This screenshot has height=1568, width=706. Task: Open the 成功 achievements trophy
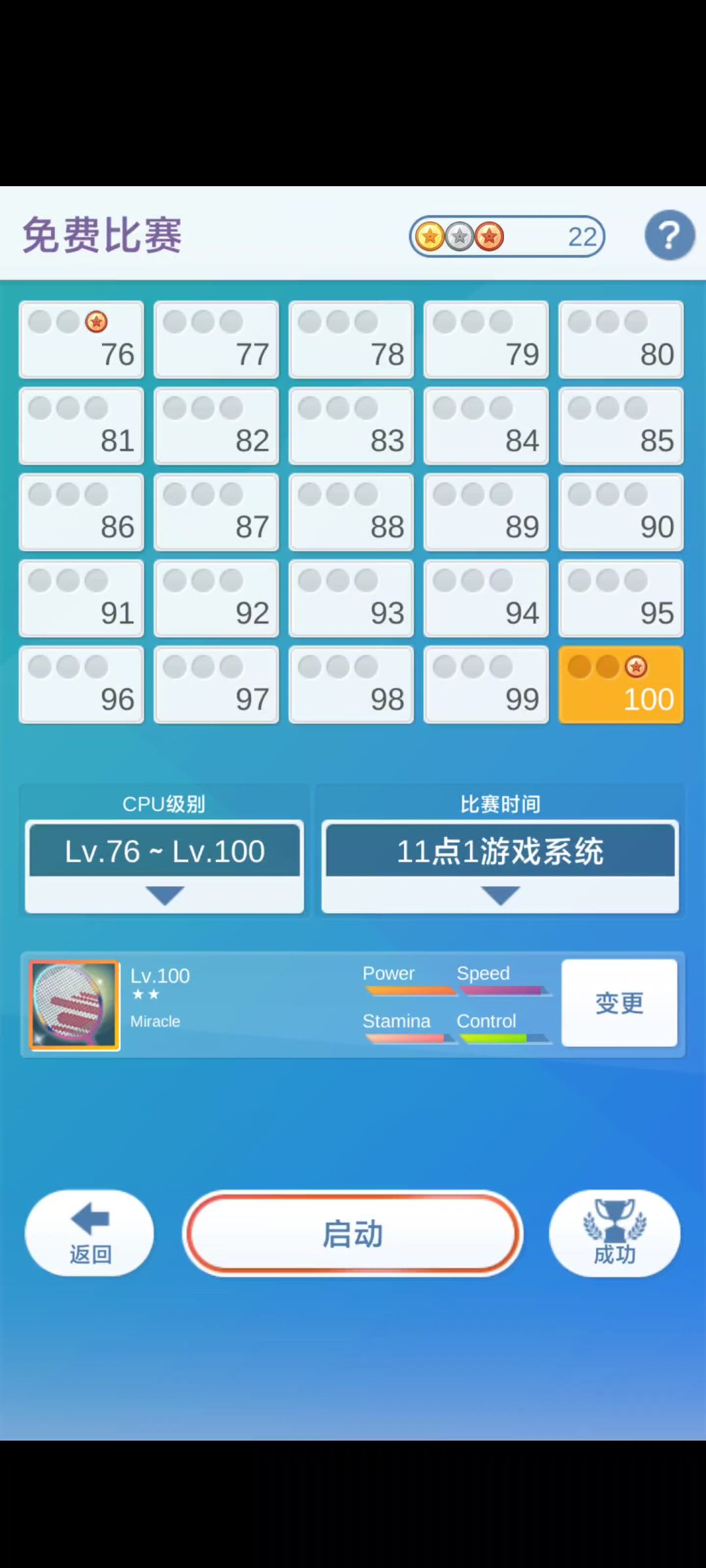(x=614, y=1233)
